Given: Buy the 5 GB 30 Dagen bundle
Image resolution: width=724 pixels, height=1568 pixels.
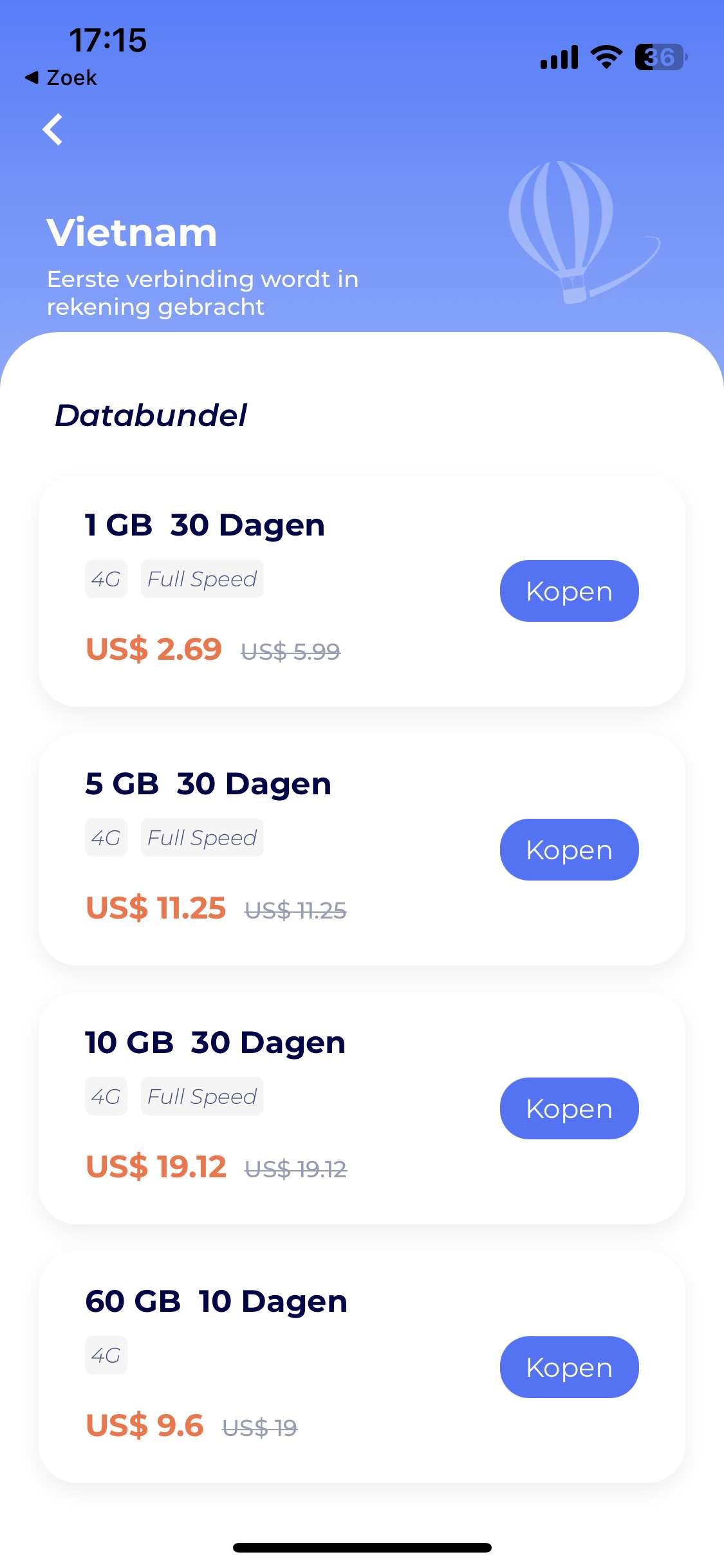Looking at the screenshot, I should 569,850.
